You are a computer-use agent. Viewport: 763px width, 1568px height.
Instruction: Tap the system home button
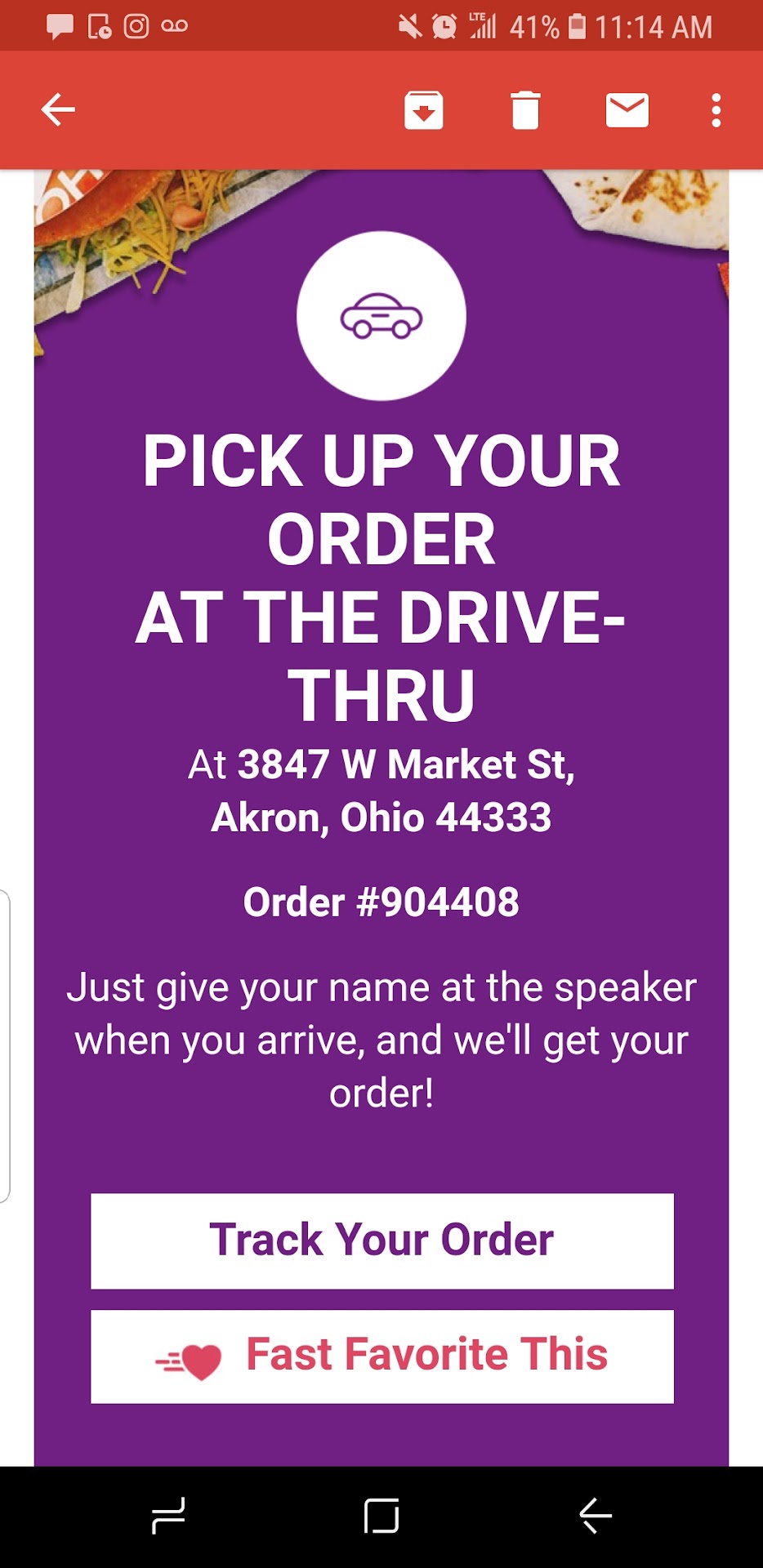point(381,1517)
